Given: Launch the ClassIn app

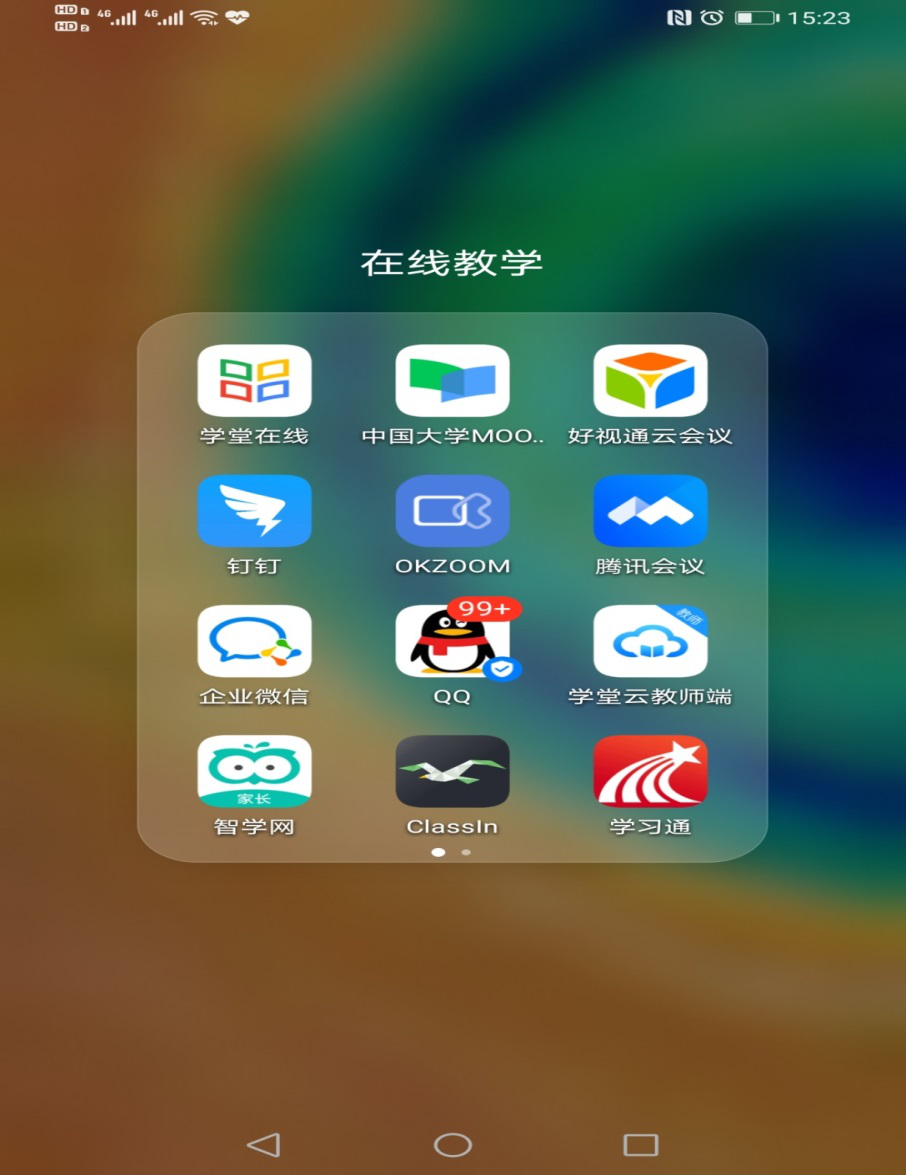Looking at the screenshot, I should coord(452,771).
